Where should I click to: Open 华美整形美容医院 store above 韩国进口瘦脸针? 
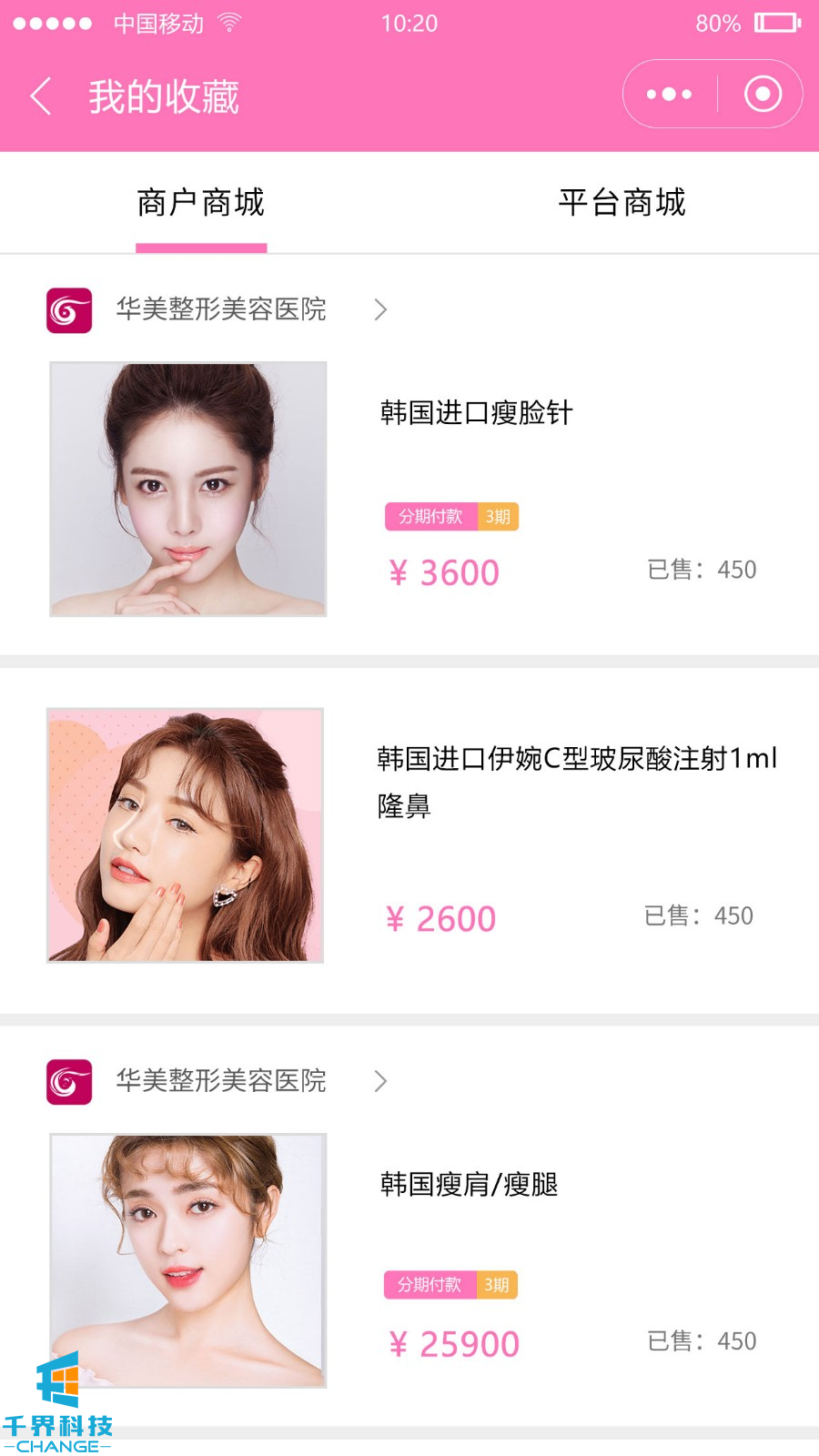220,309
